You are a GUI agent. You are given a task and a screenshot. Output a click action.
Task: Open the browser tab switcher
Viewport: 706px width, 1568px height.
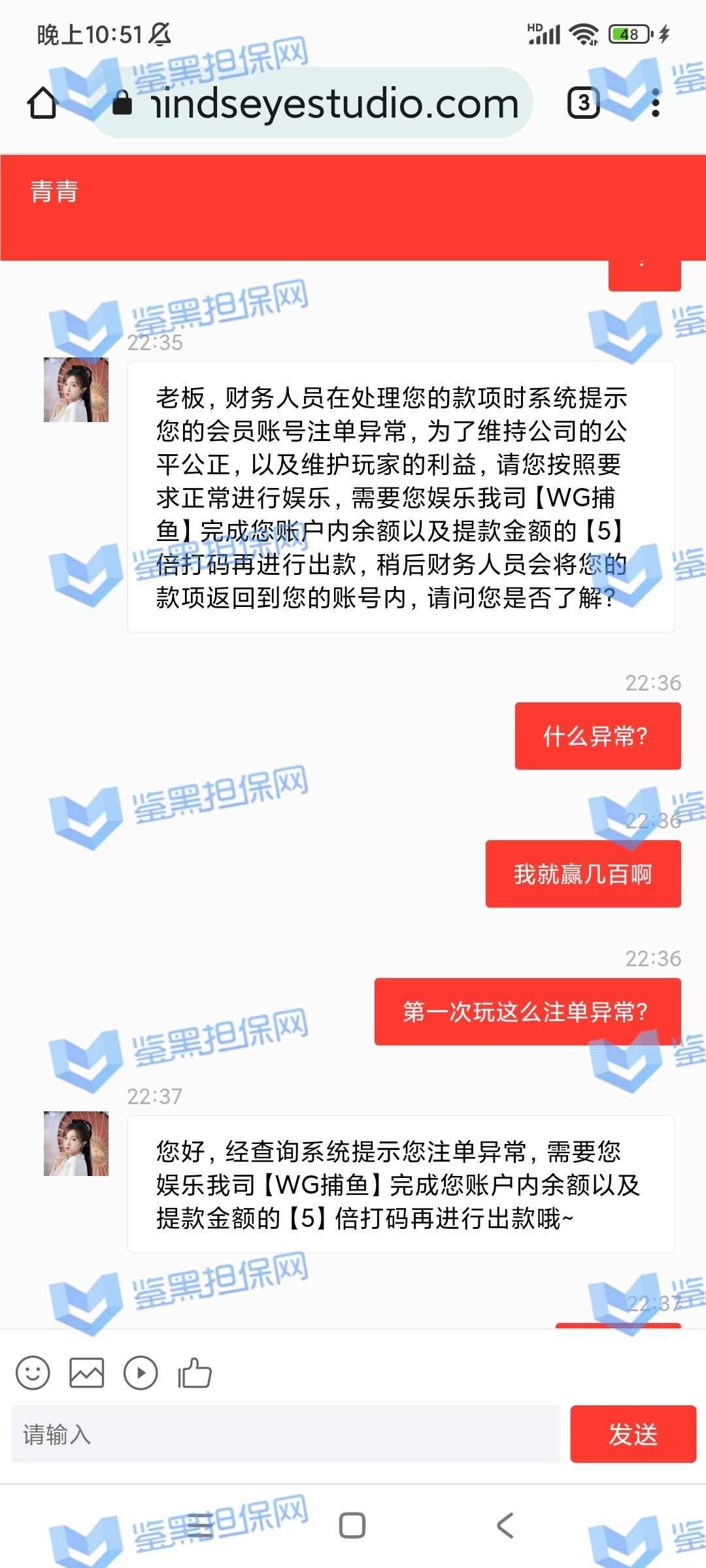583,103
